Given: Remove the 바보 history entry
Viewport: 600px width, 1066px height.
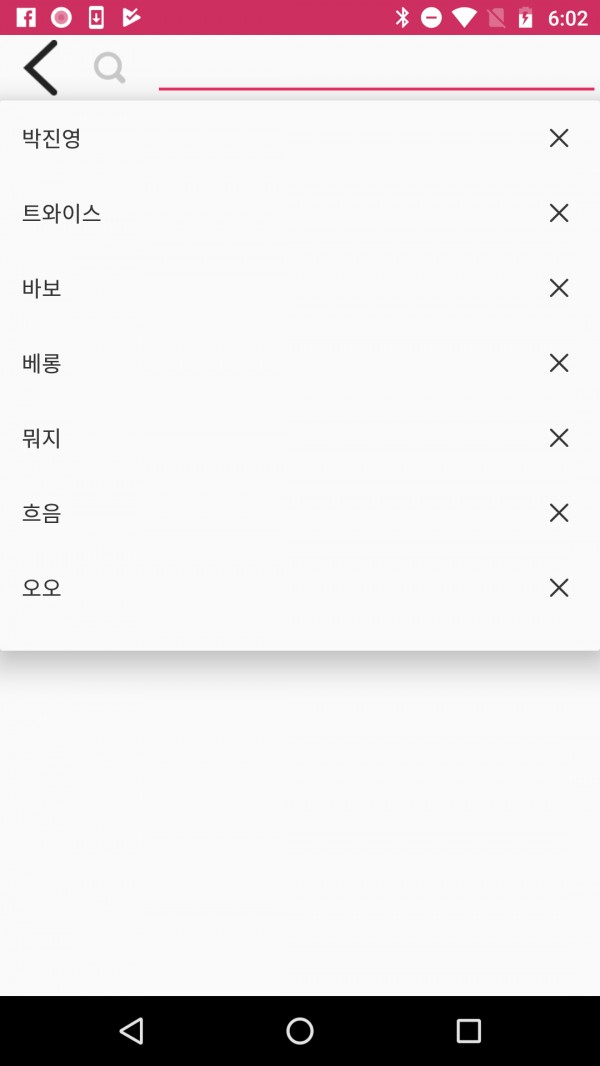Looking at the screenshot, I should pos(559,288).
